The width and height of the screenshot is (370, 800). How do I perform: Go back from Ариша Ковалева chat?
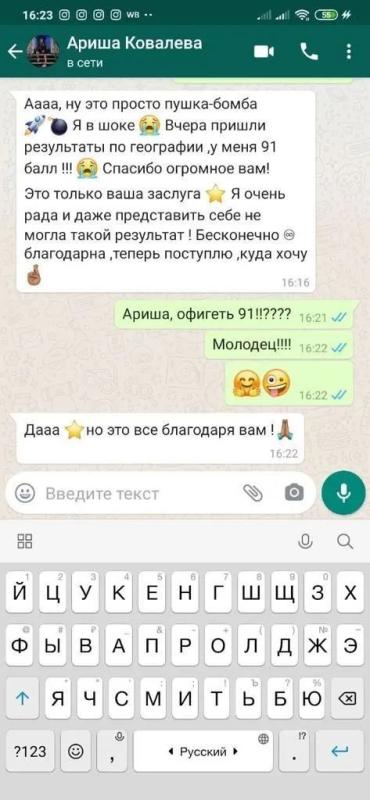coord(15,52)
